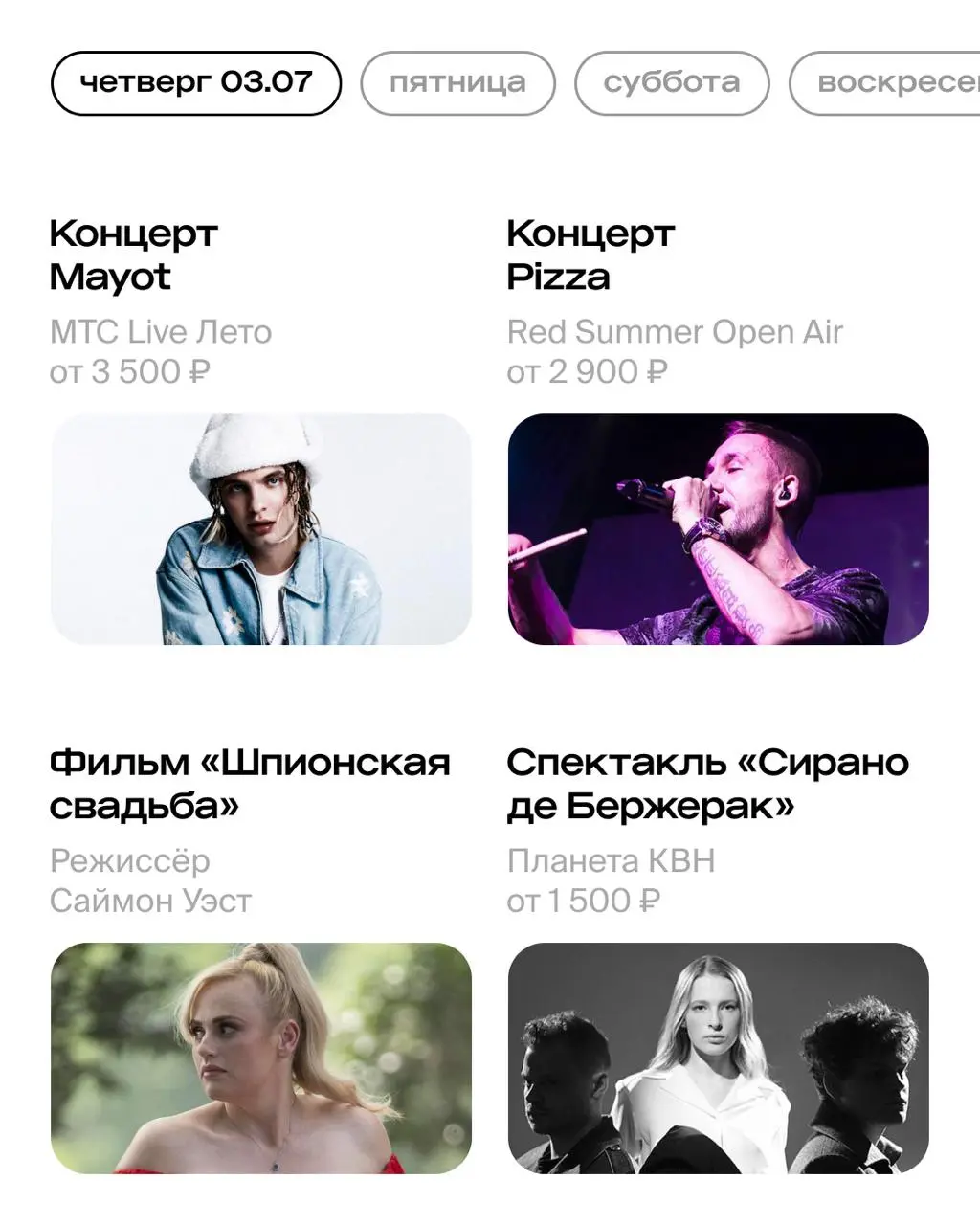Select the пятница day filter chip
The width and height of the screenshot is (980, 1225).
coord(457,82)
